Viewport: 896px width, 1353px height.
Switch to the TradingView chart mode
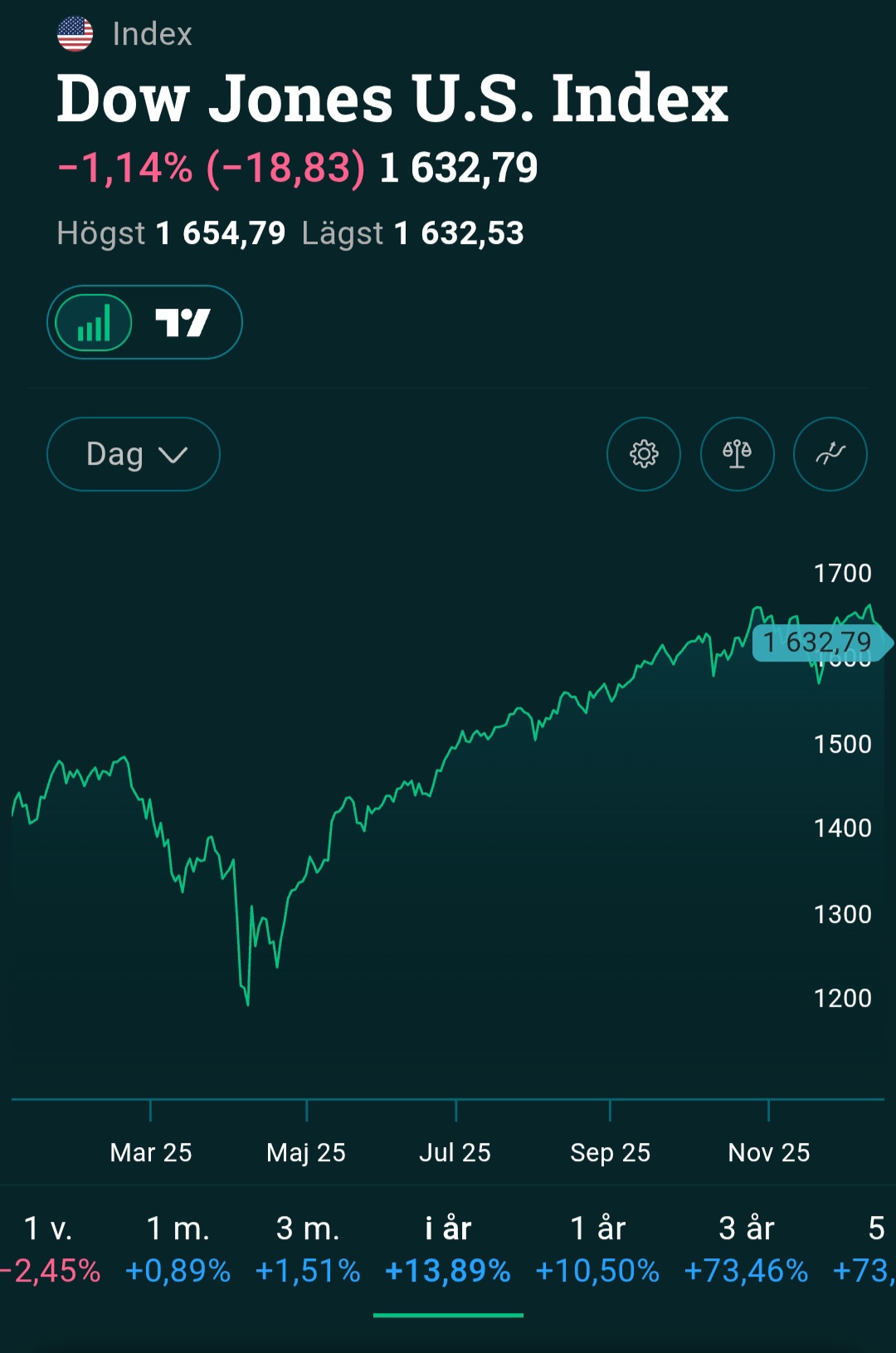coord(183,323)
